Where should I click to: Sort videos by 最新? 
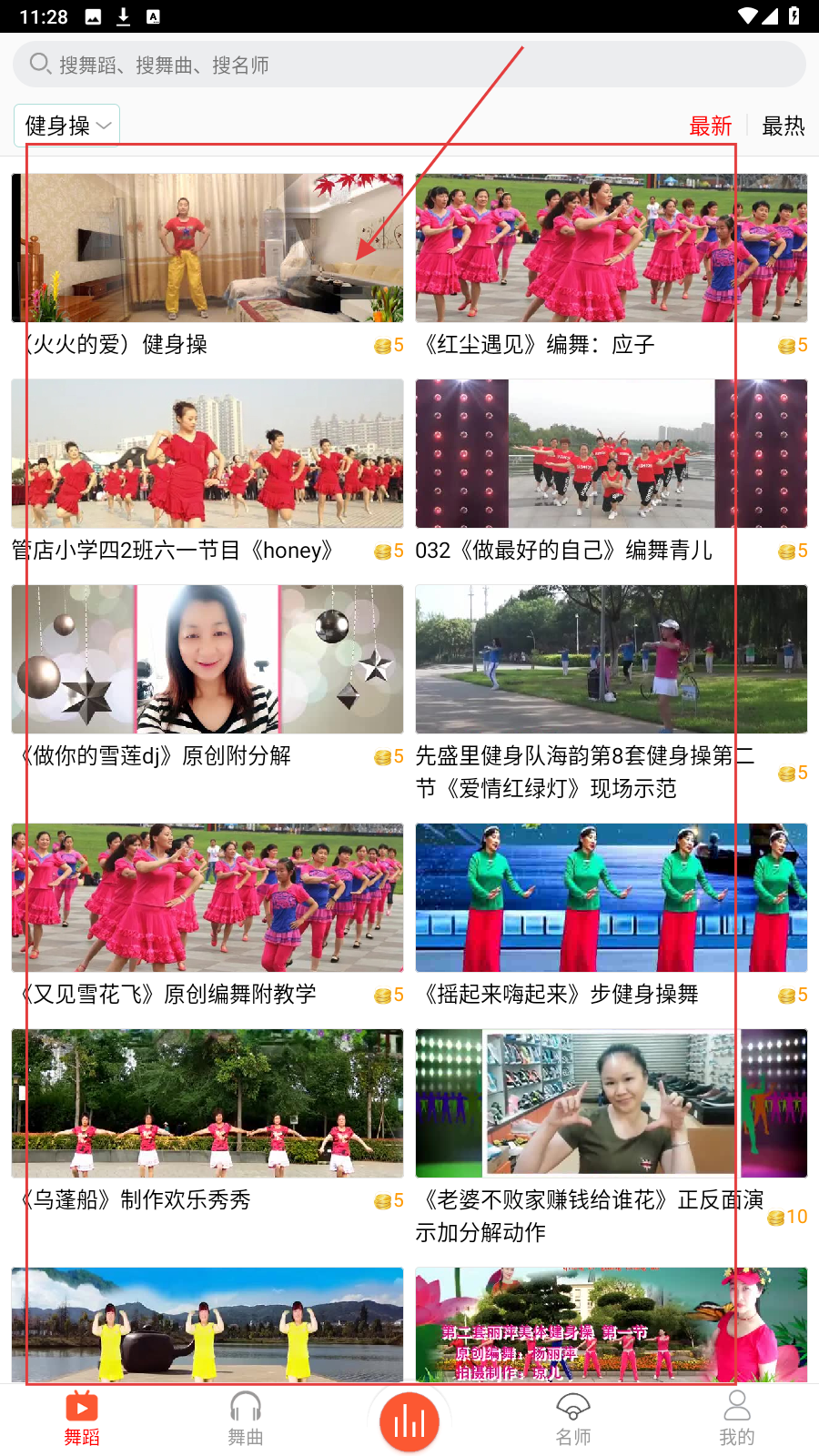tap(711, 126)
